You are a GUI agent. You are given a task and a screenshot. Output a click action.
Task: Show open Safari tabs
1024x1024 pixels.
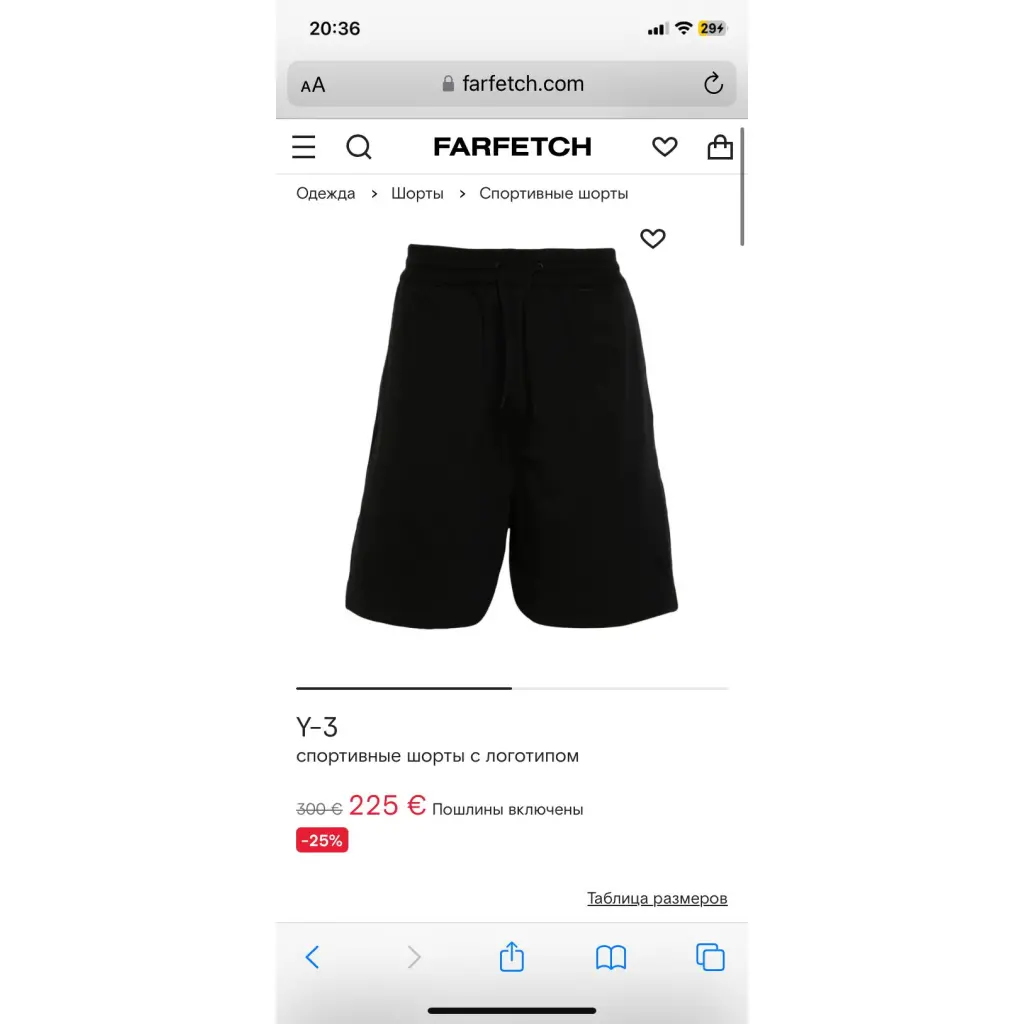710,957
